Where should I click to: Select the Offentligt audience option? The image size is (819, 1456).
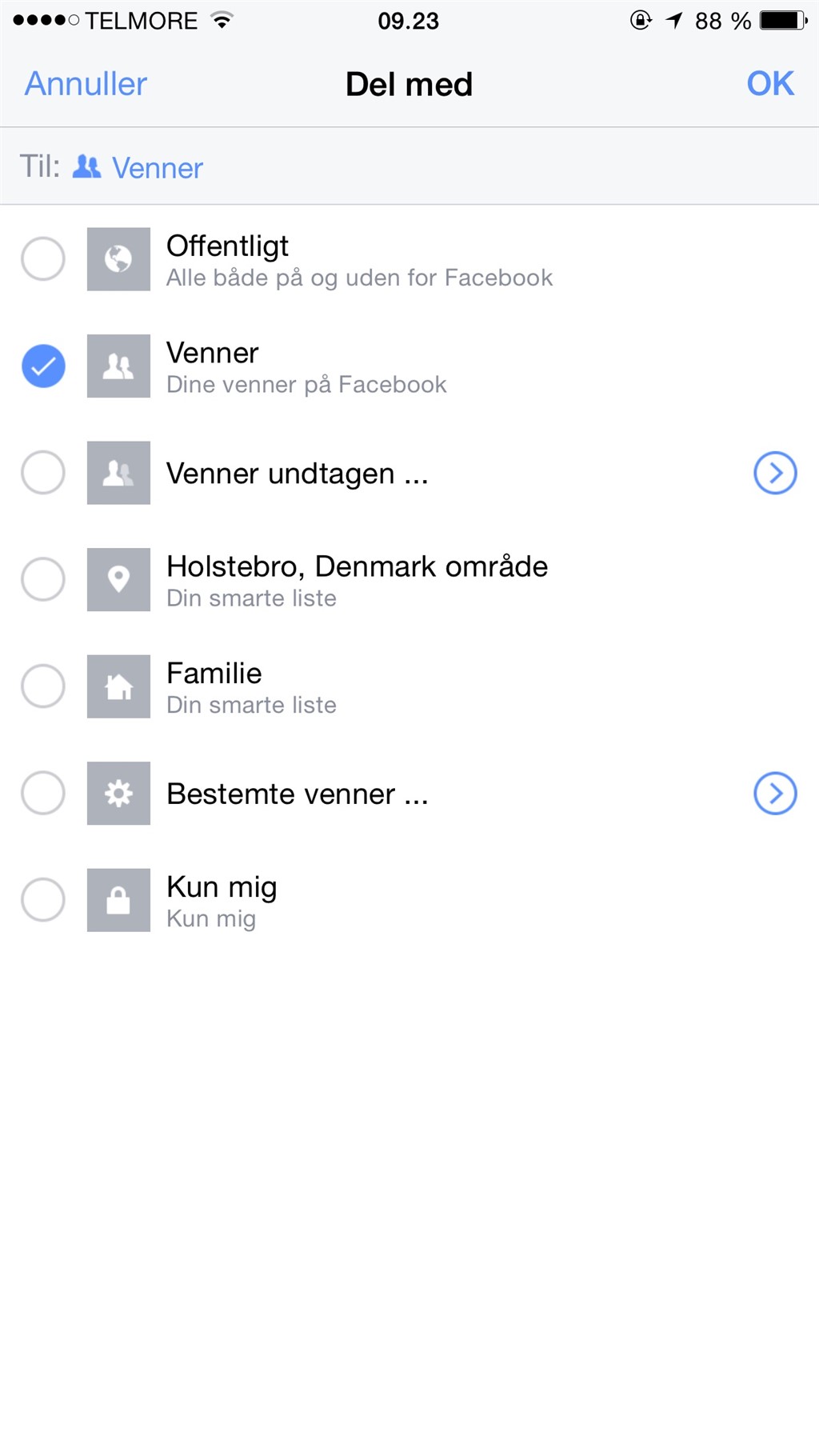(x=43, y=259)
